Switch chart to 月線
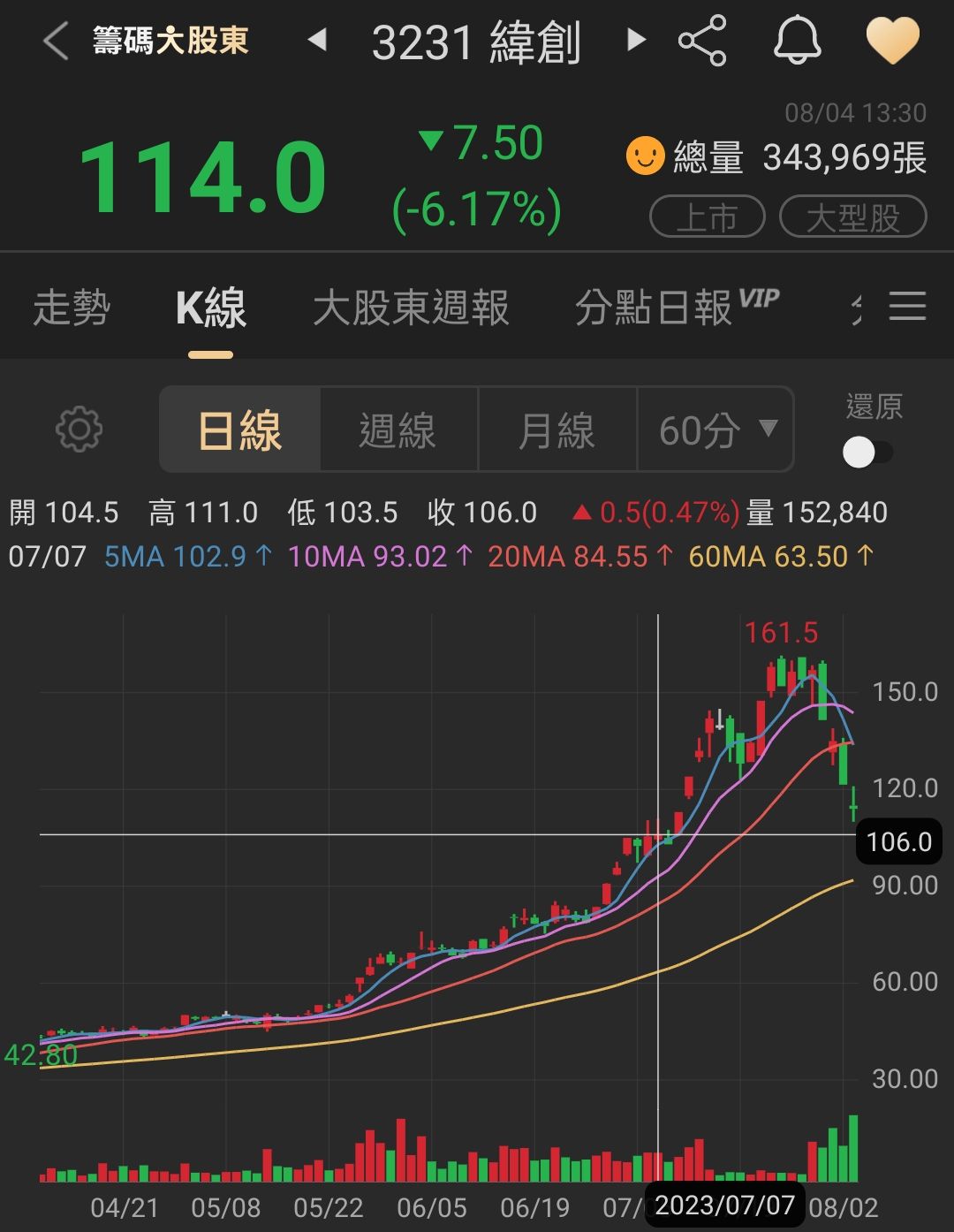Image resolution: width=954 pixels, height=1232 pixels. tap(556, 430)
